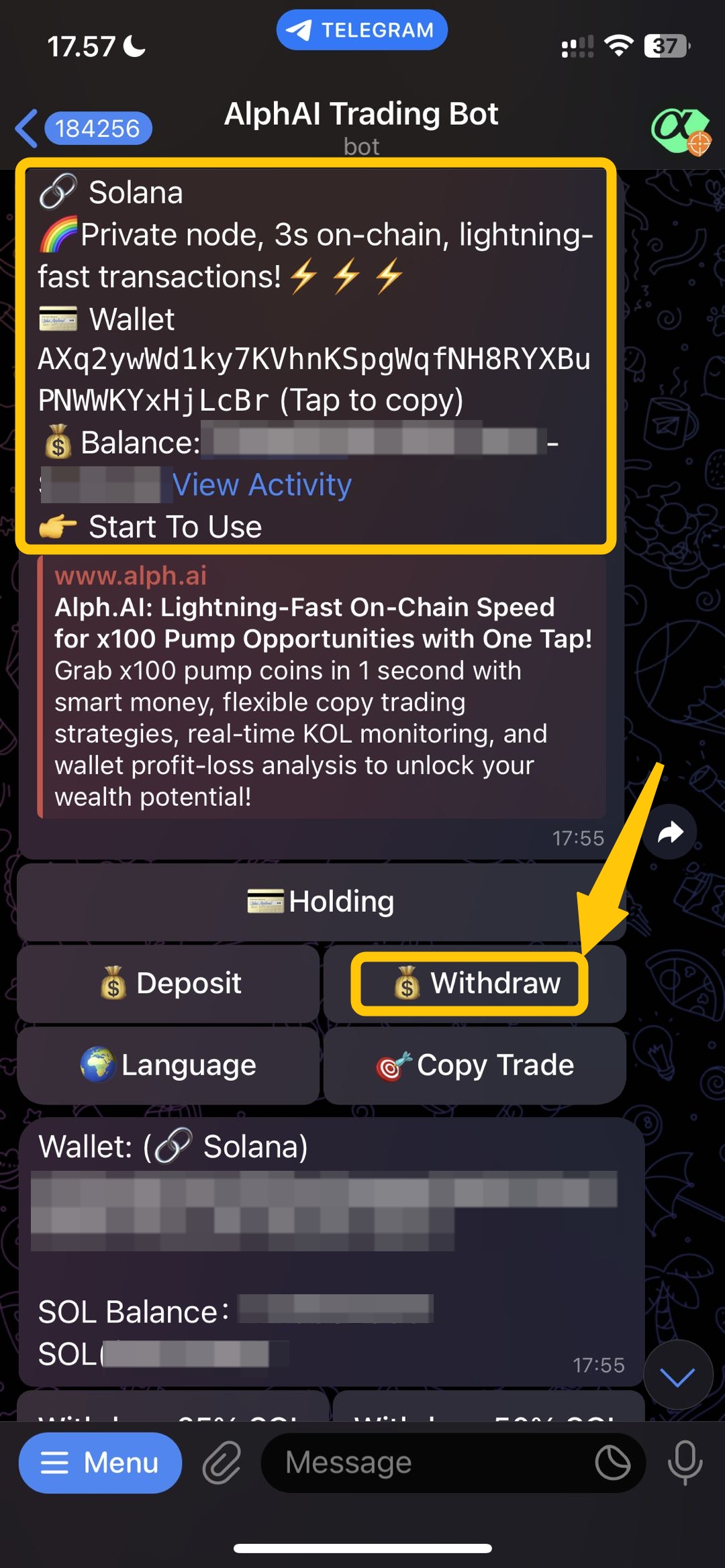Open the sticker panel icon
The image size is (725, 1568).
(x=612, y=1463)
